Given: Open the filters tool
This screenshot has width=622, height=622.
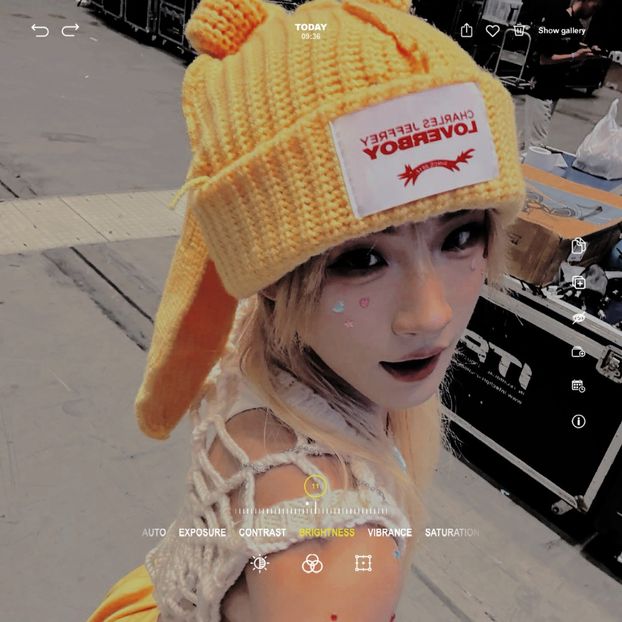Looking at the screenshot, I should (x=312, y=564).
